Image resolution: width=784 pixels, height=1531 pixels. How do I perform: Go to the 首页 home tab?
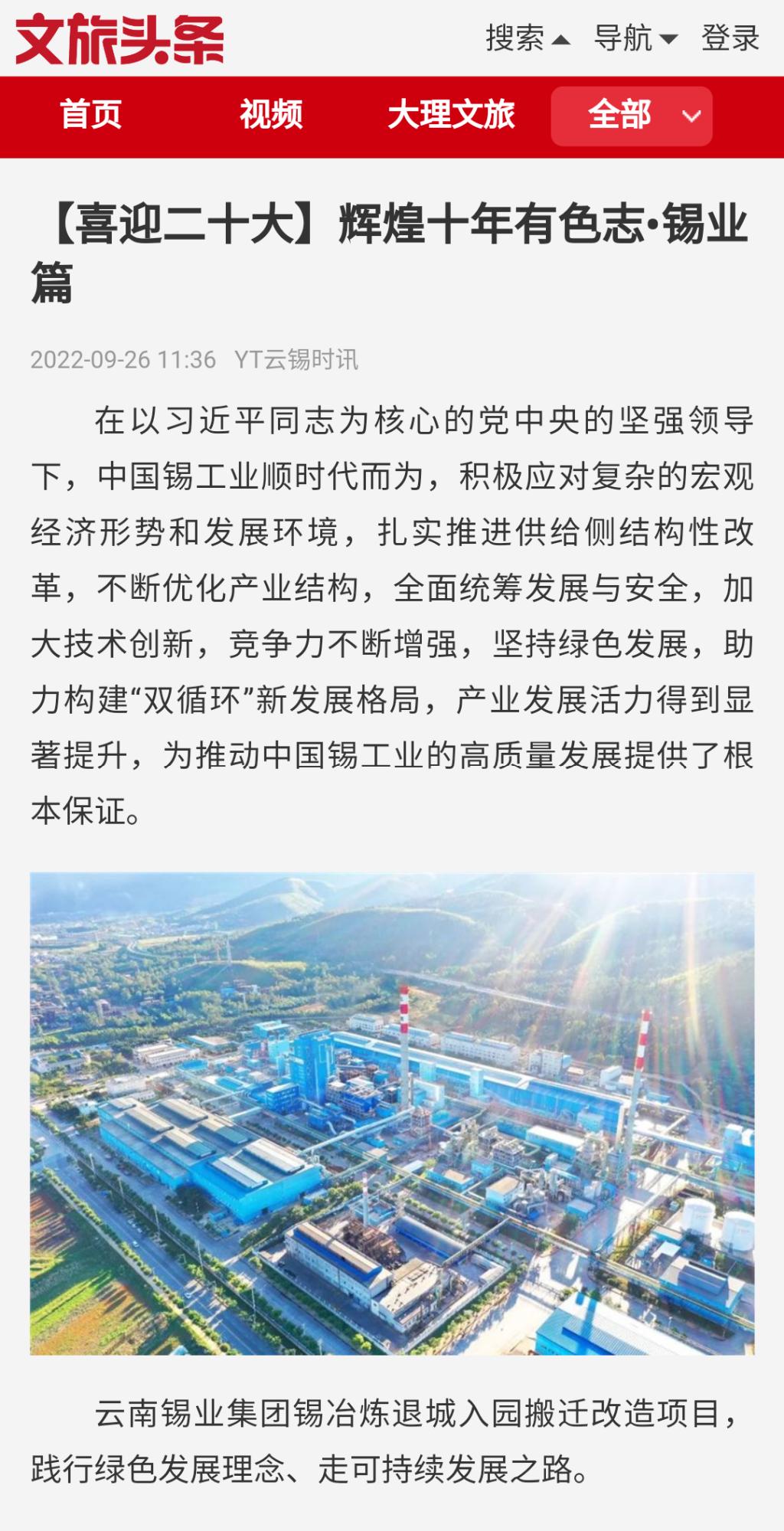(x=91, y=115)
